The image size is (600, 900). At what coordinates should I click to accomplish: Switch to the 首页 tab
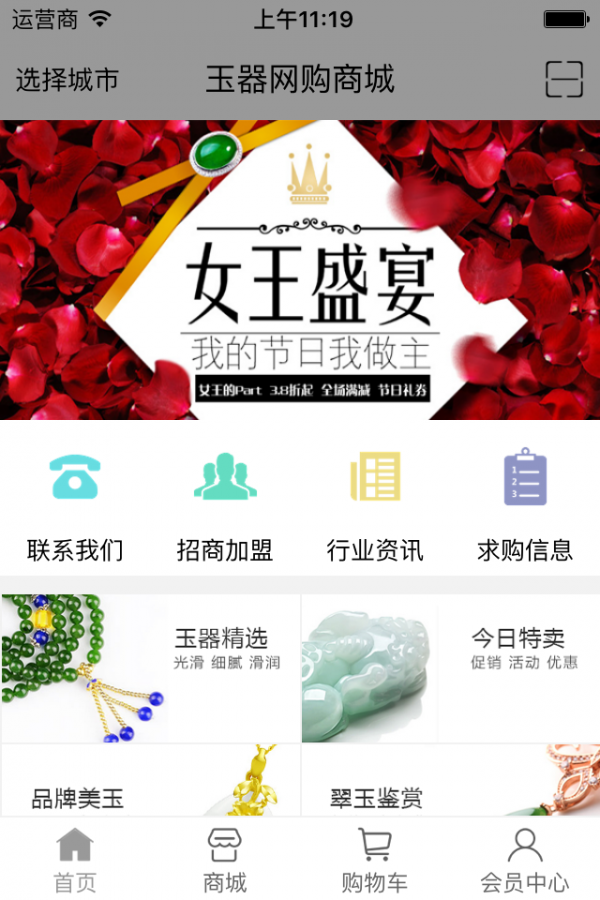(x=75, y=860)
